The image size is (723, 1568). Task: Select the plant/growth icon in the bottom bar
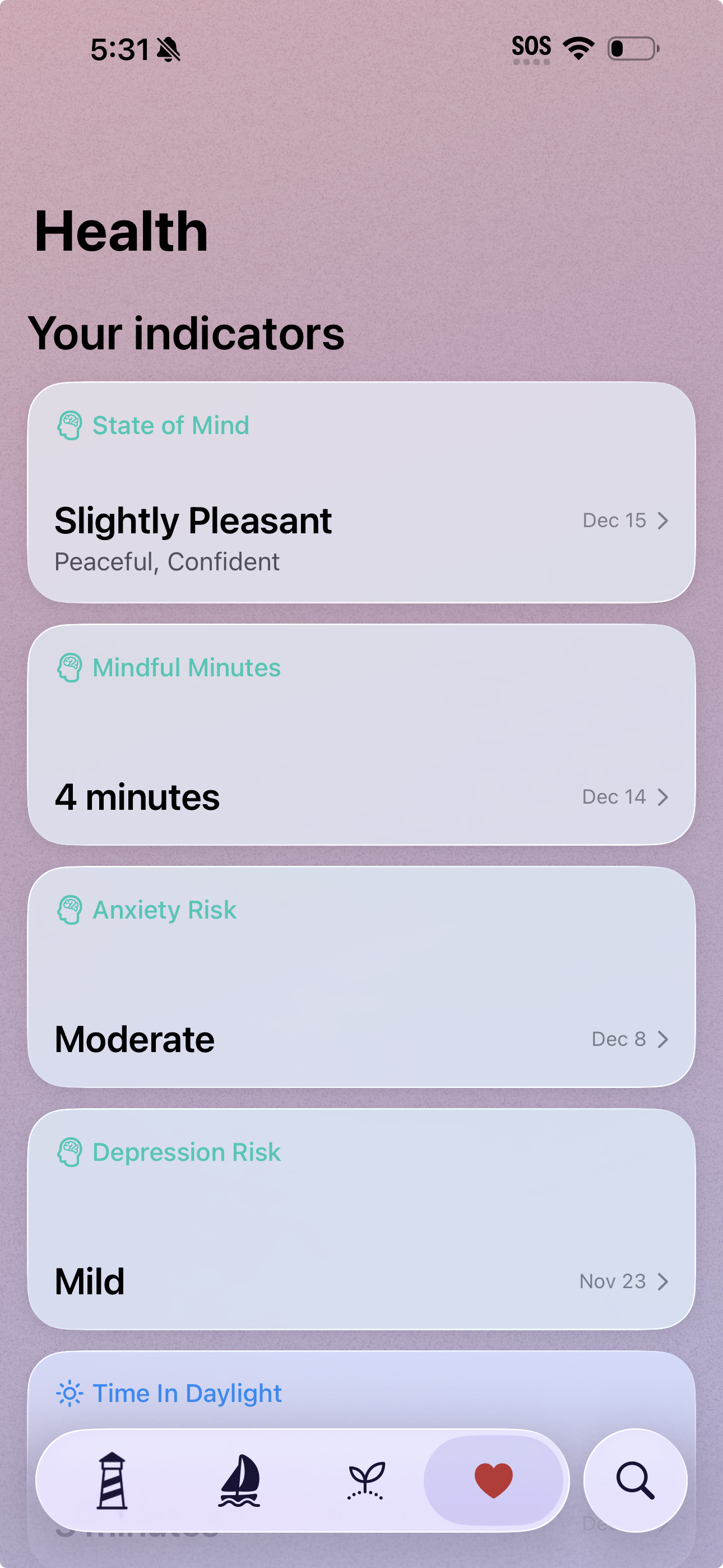(365, 1481)
